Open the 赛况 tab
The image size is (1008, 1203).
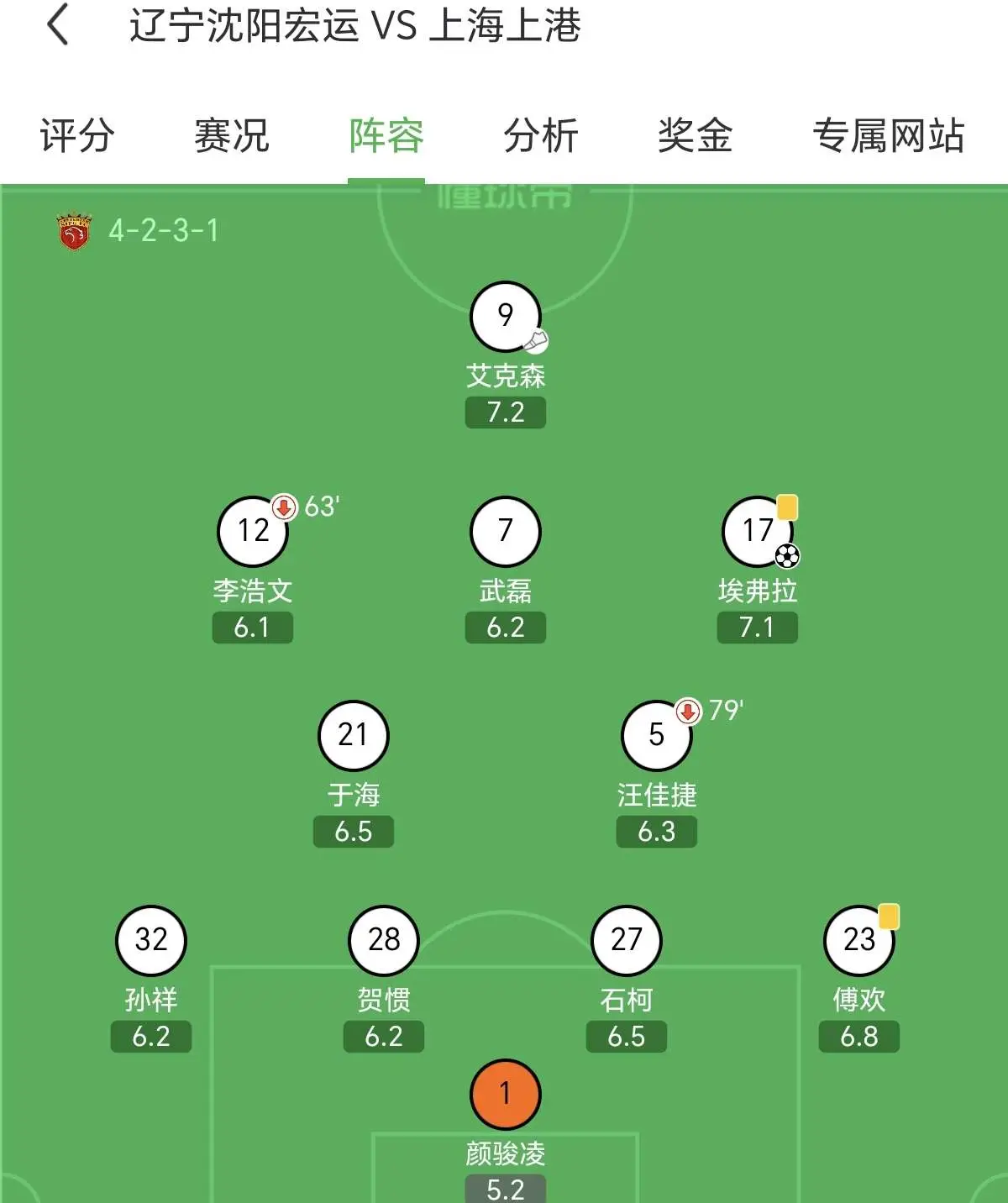(x=232, y=135)
